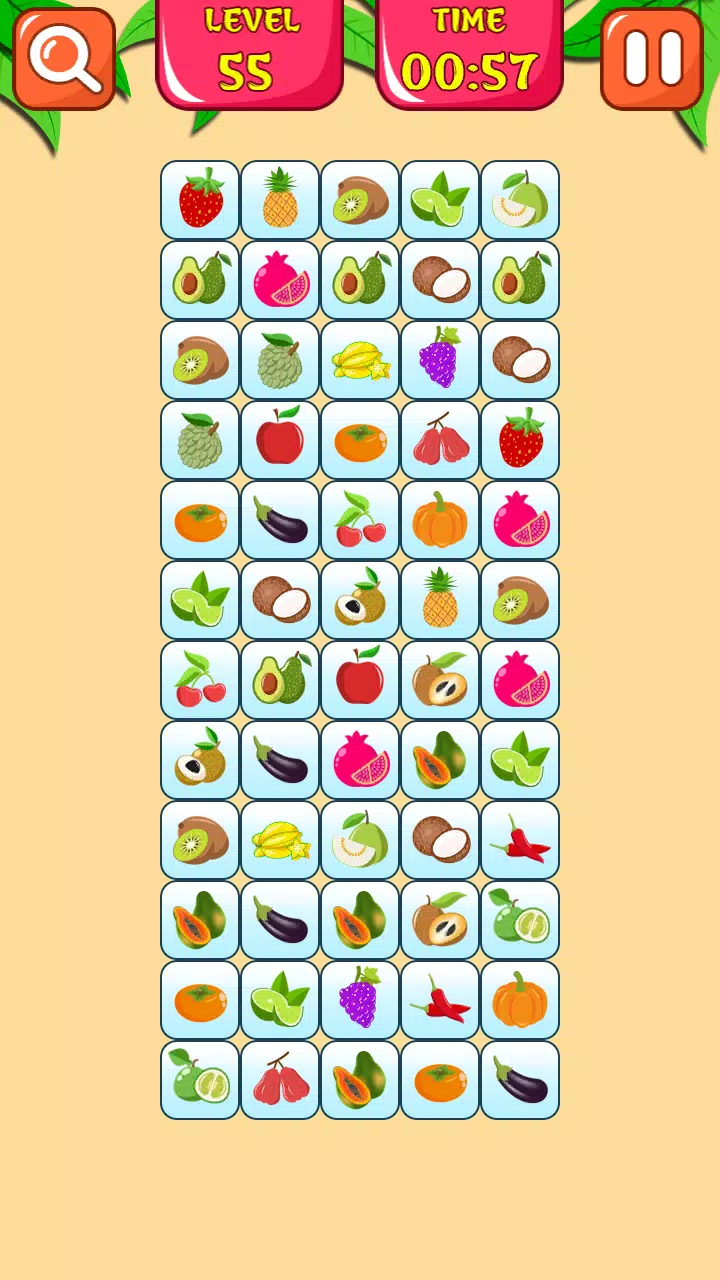Tap the sapodilla tile between papaya and green orange
Screen dimensions: 720x1280
(x=440, y=920)
